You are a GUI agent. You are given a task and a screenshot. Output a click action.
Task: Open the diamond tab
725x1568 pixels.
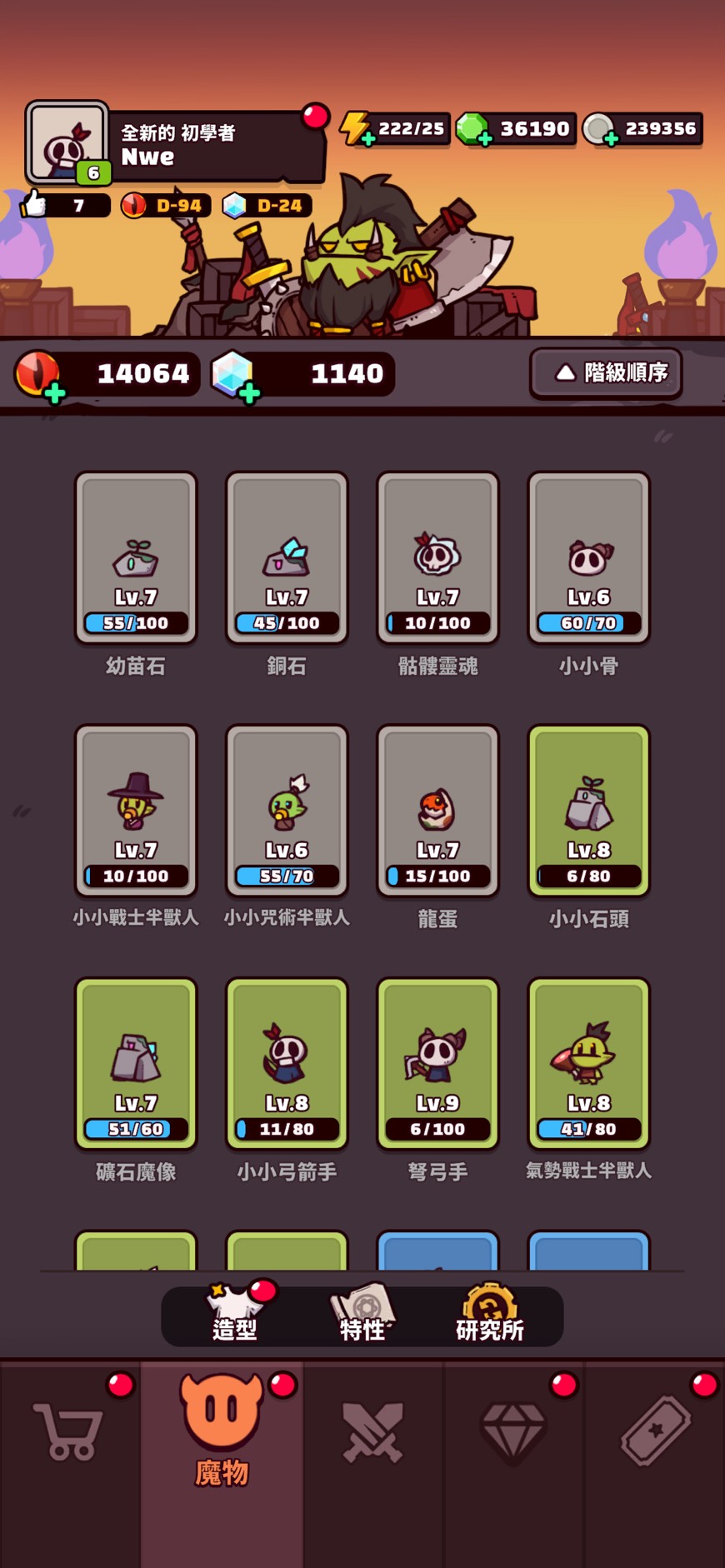(x=513, y=1433)
